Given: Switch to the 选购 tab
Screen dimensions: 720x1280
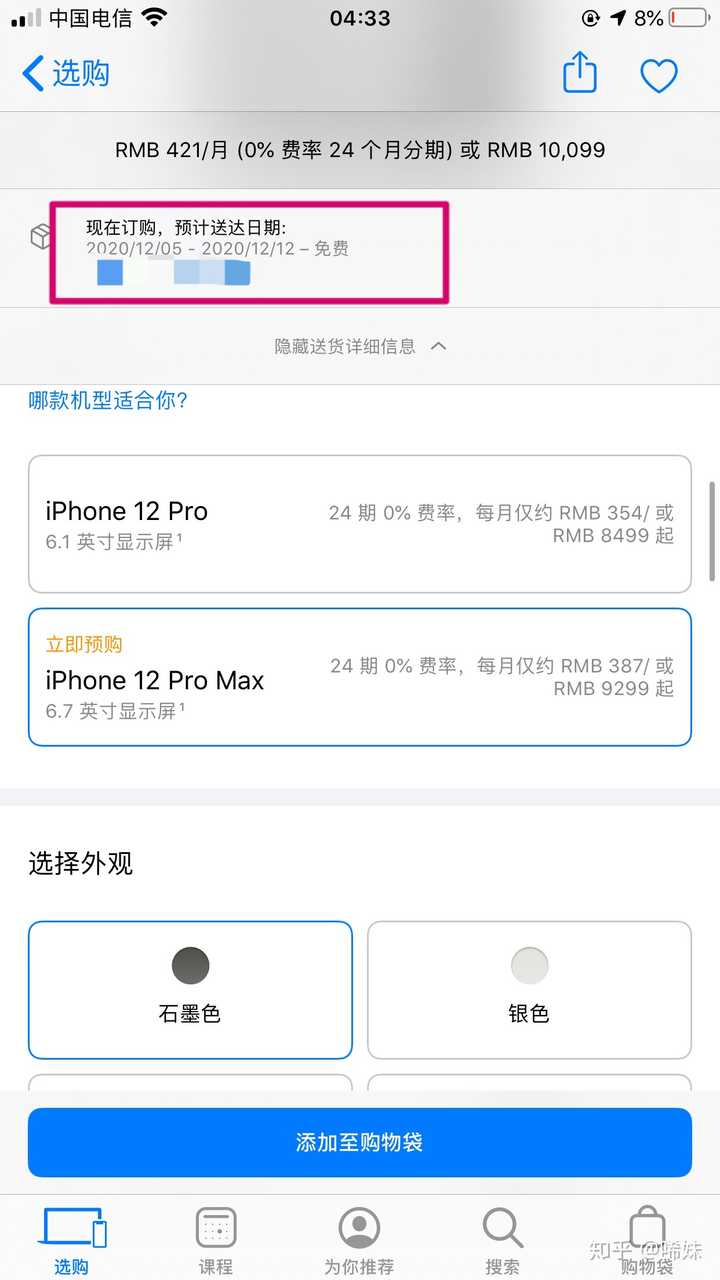Looking at the screenshot, I should click(72, 1240).
